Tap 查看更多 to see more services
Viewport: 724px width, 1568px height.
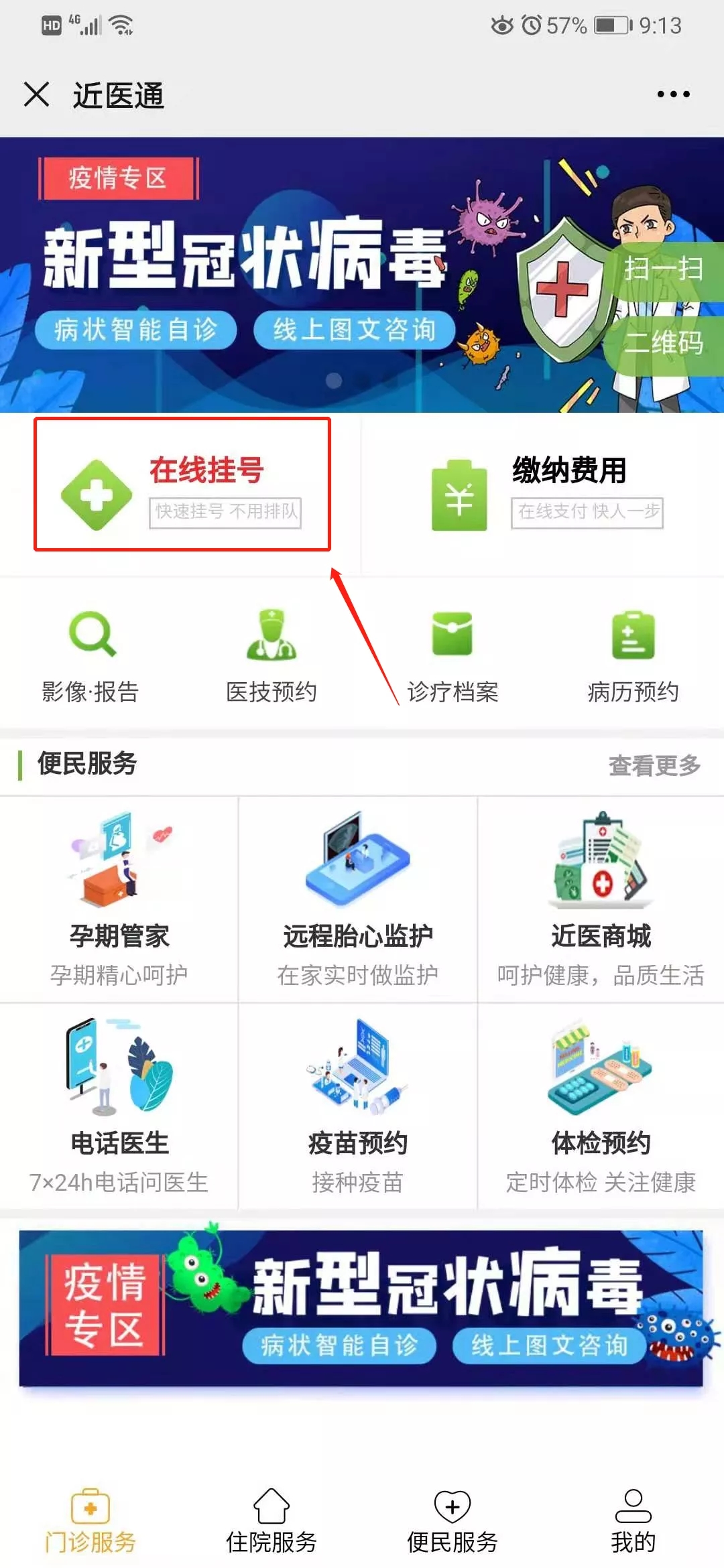click(x=654, y=765)
